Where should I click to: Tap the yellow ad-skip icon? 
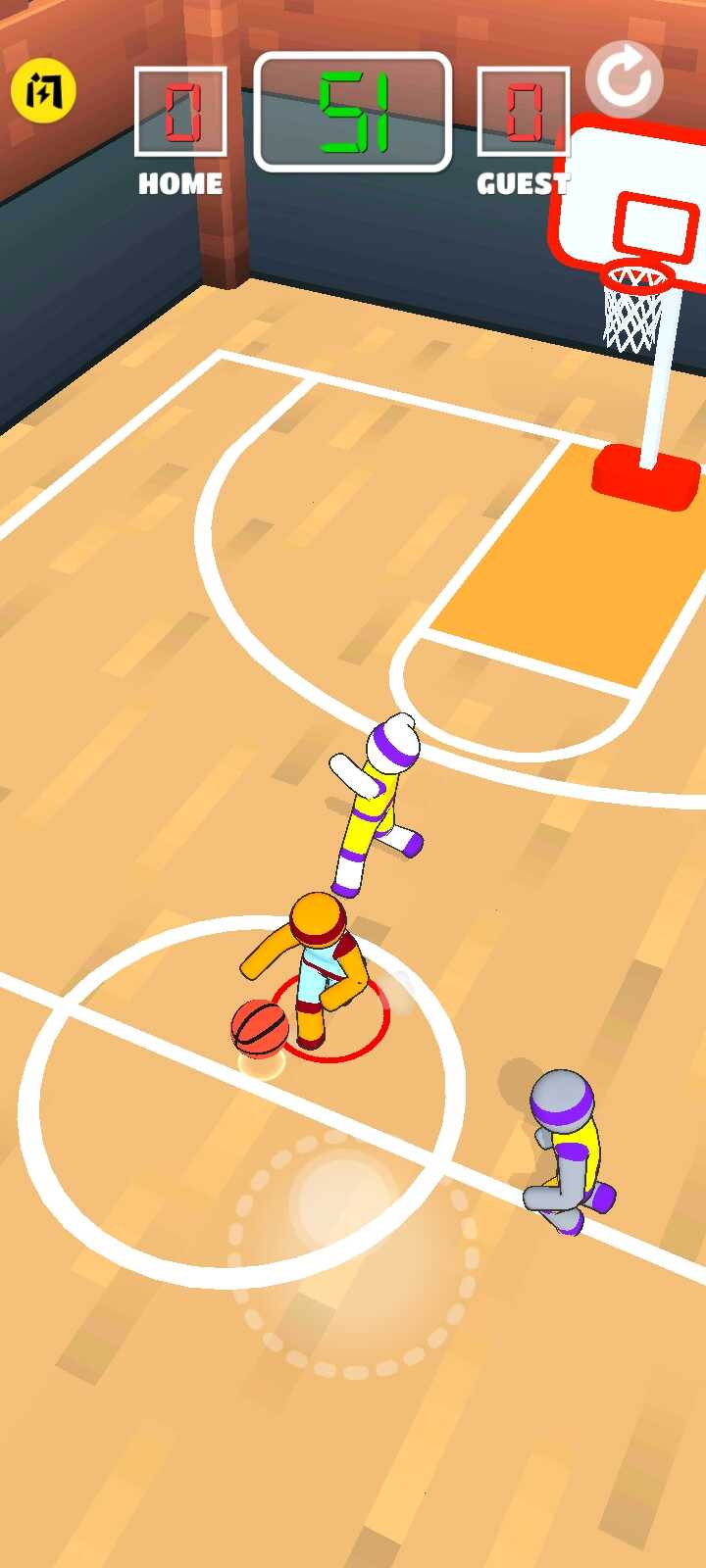tap(43, 90)
